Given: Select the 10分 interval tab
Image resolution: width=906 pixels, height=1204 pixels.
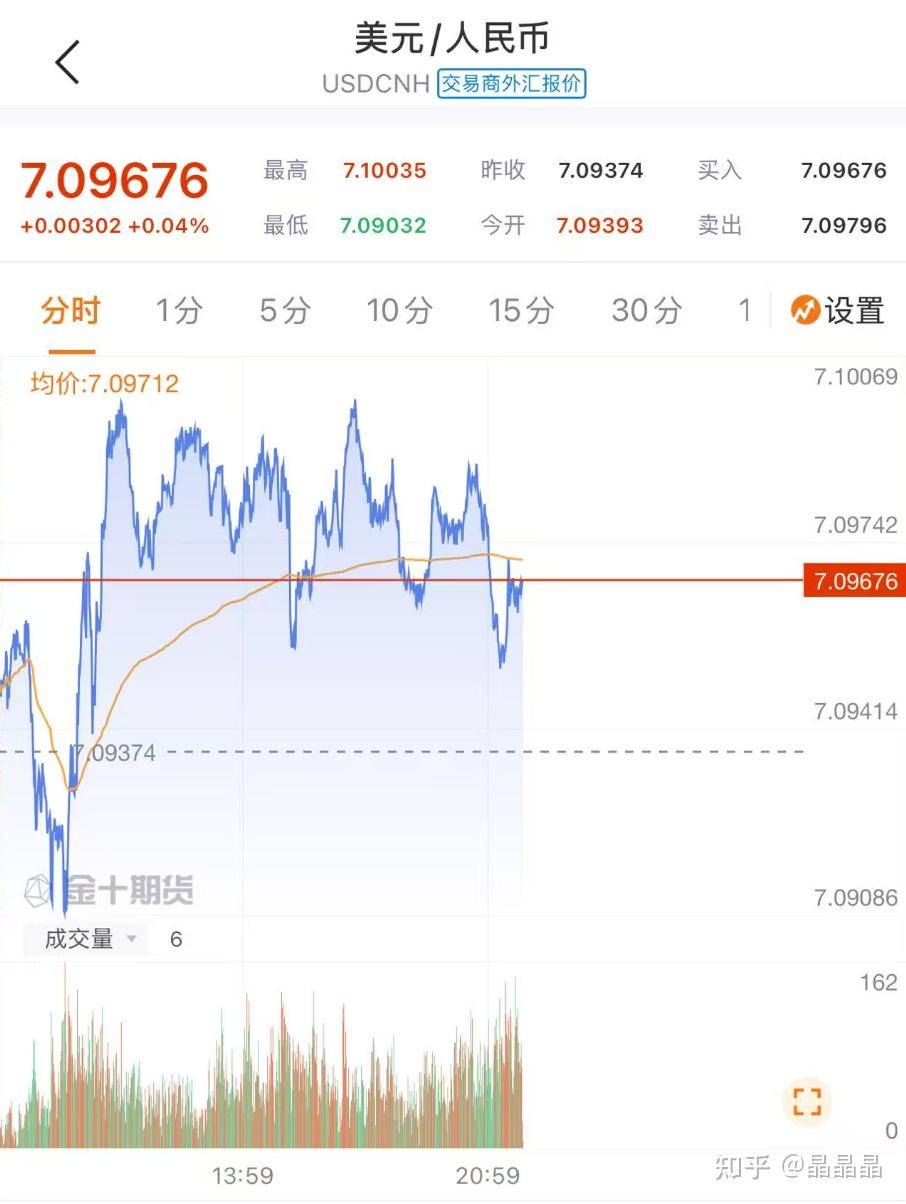Looking at the screenshot, I should 398,311.
